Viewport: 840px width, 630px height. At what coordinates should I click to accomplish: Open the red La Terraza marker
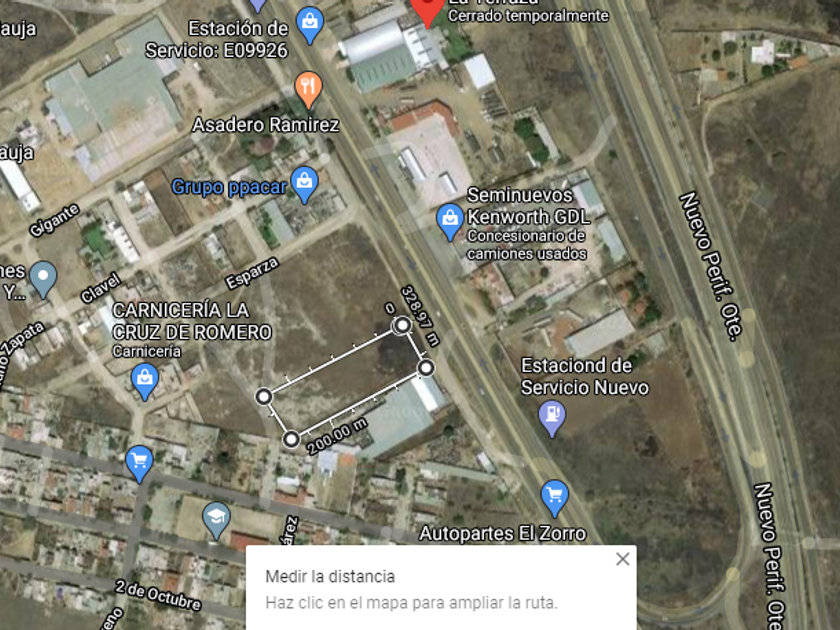428,11
